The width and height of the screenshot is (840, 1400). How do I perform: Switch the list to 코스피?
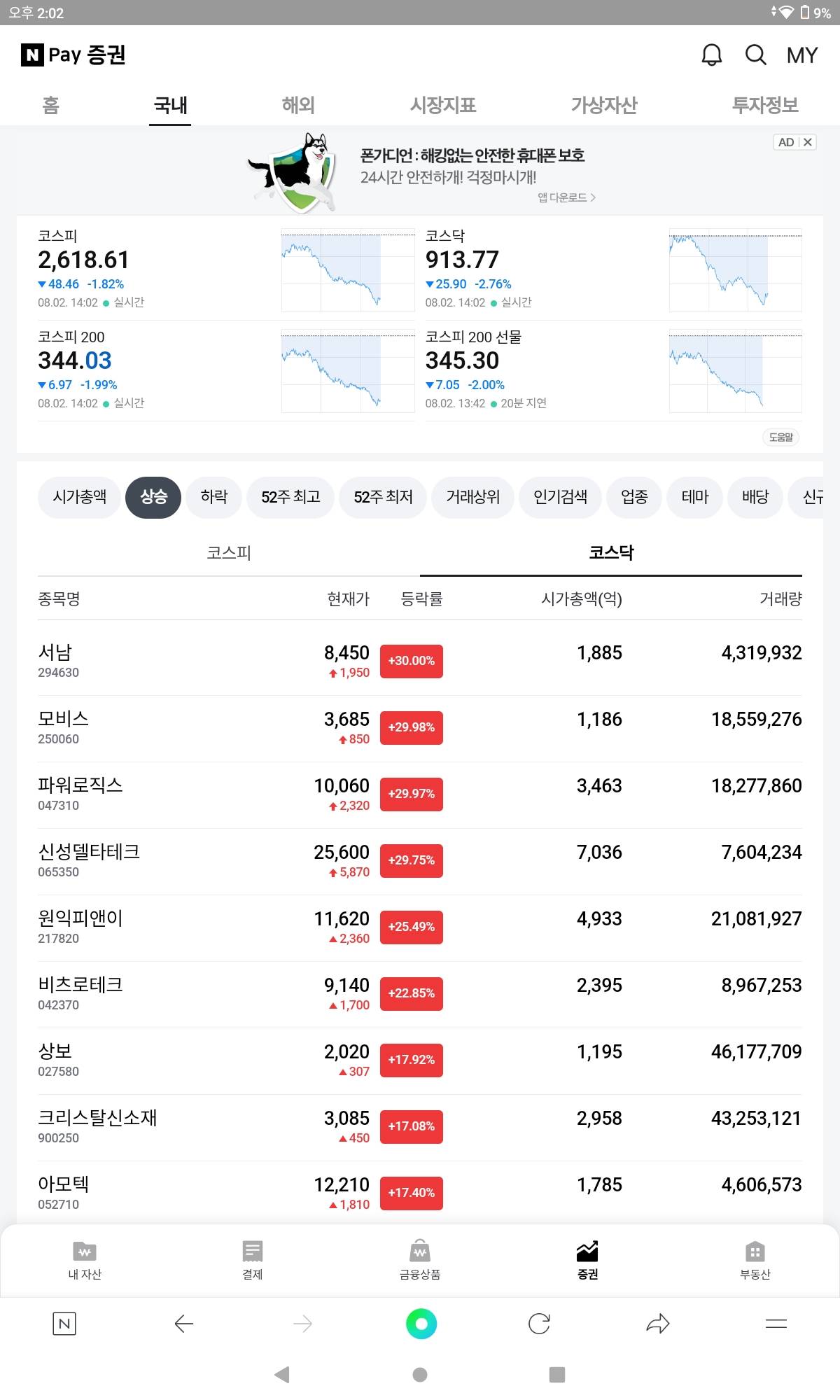(229, 553)
